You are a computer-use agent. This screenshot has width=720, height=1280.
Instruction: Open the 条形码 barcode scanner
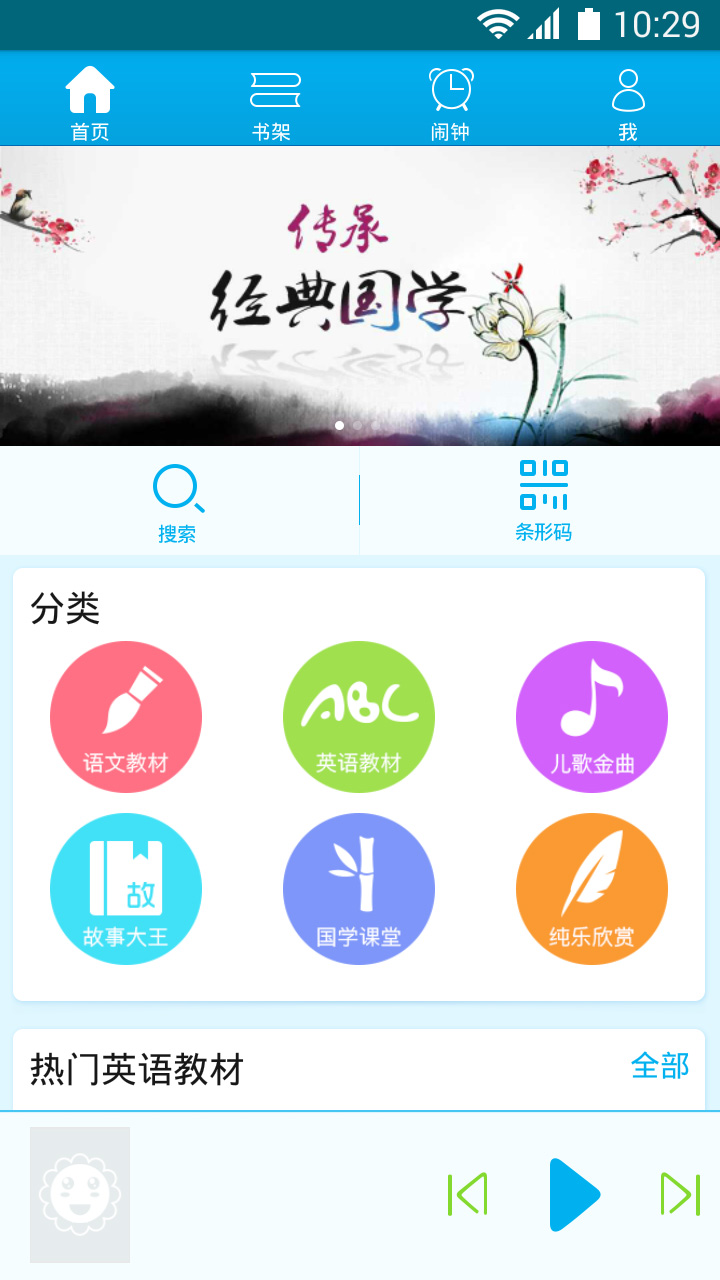point(543,500)
